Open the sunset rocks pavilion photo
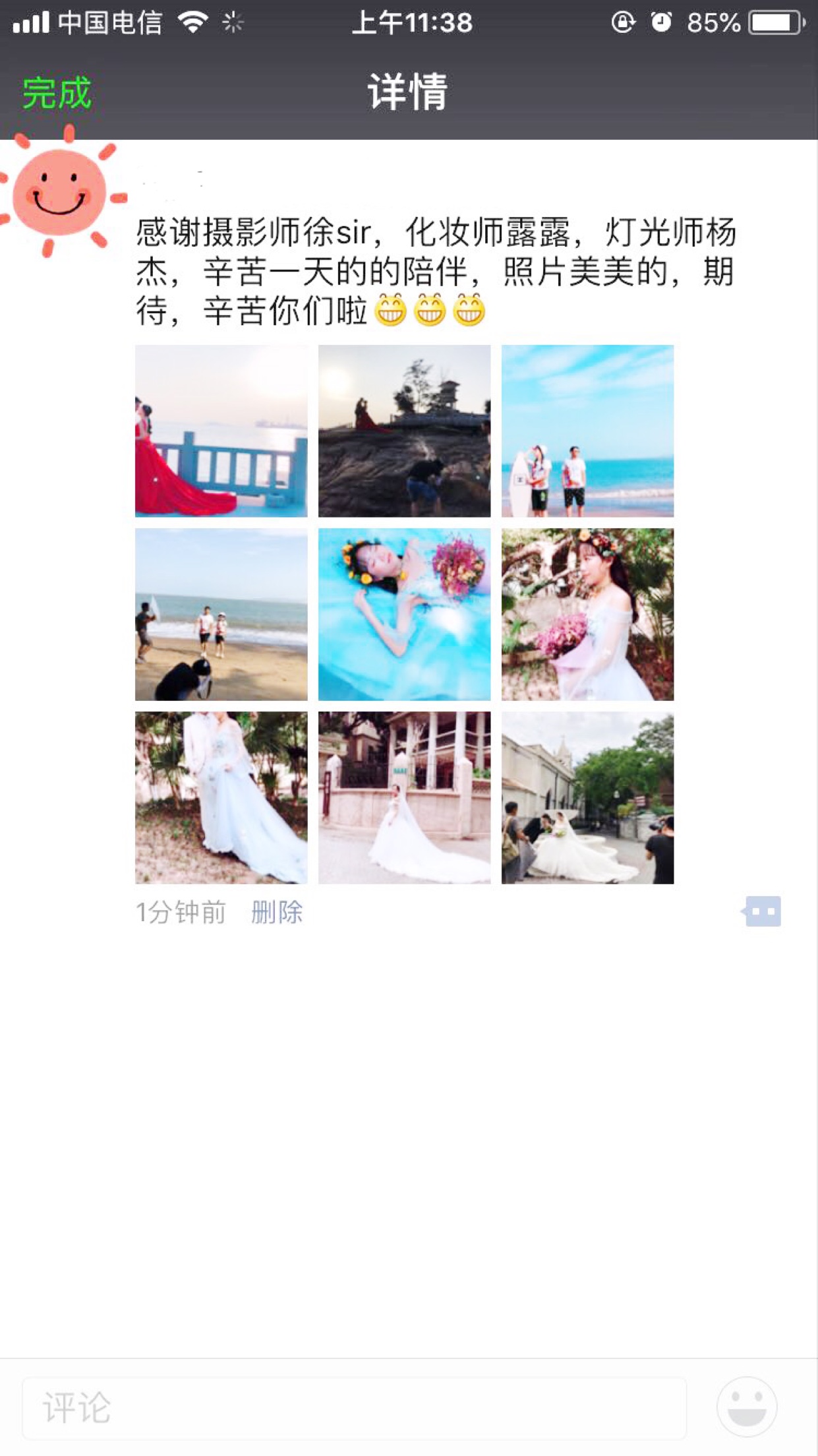818x1456 pixels. [x=405, y=431]
